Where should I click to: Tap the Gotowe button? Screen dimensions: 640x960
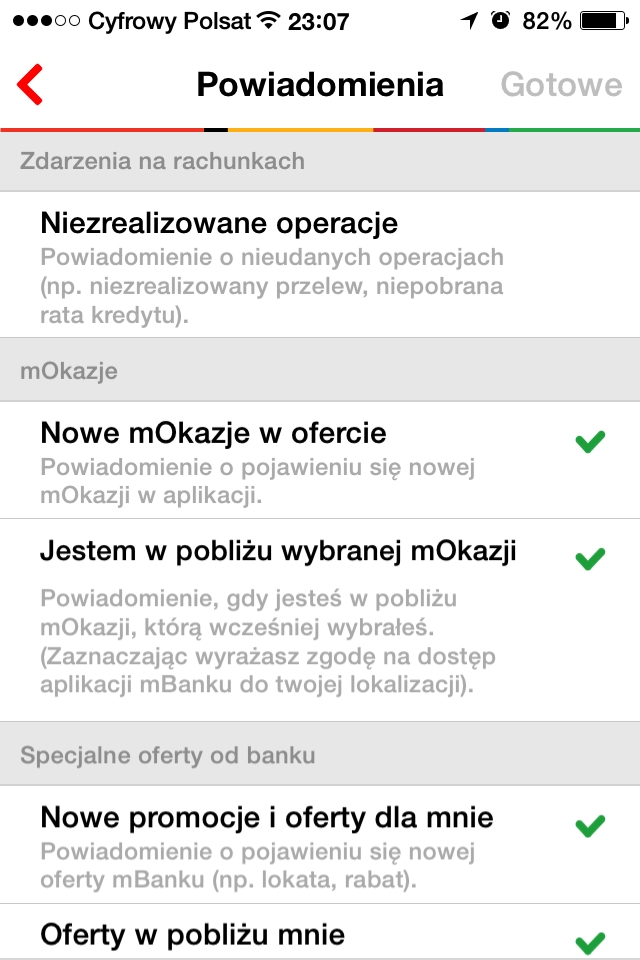click(561, 85)
